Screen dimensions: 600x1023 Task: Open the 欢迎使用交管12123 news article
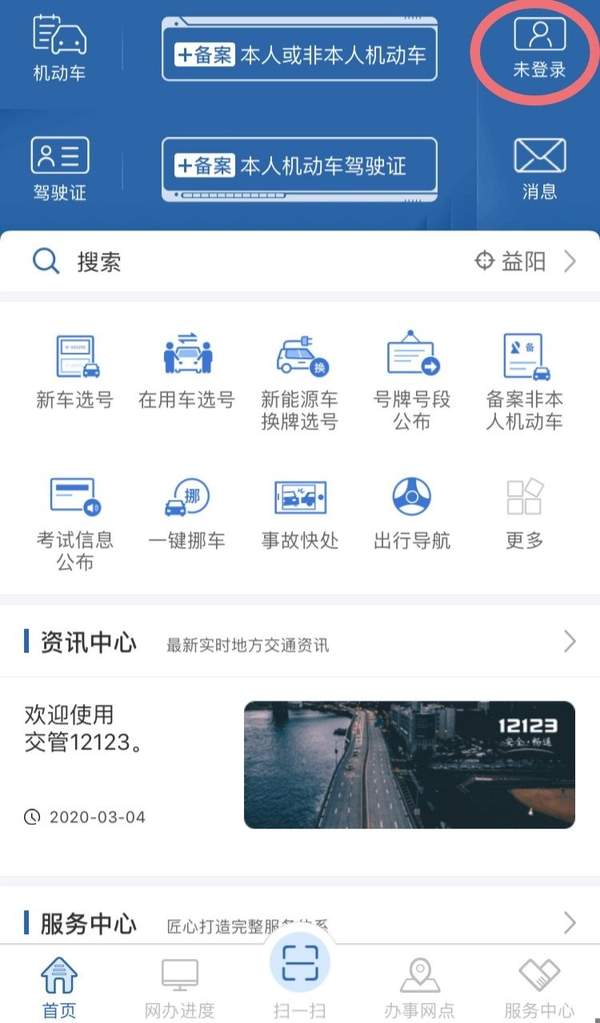[x=300, y=765]
